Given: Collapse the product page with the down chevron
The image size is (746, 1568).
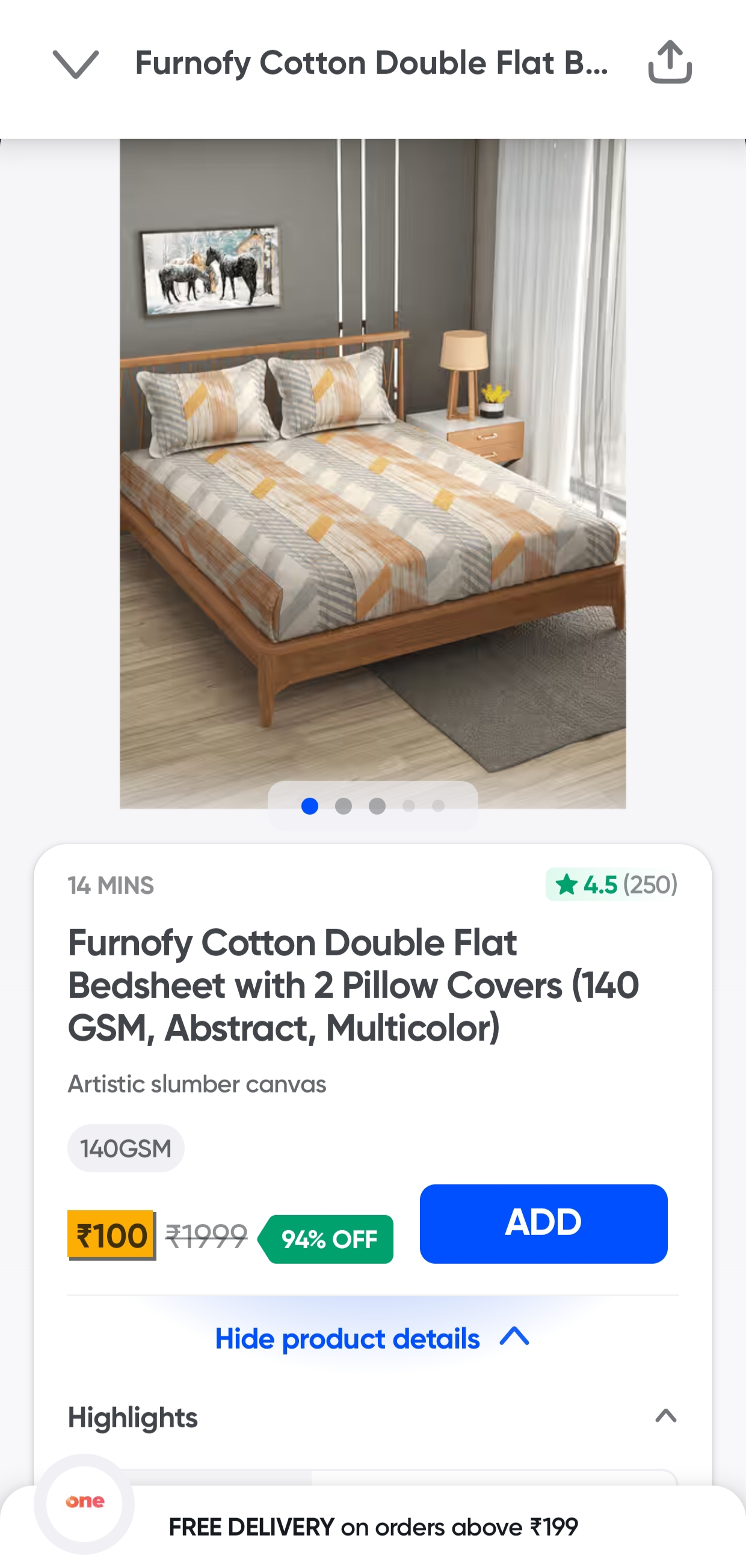Looking at the screenshot, I should pyautogui.click(x=76, y=63).
